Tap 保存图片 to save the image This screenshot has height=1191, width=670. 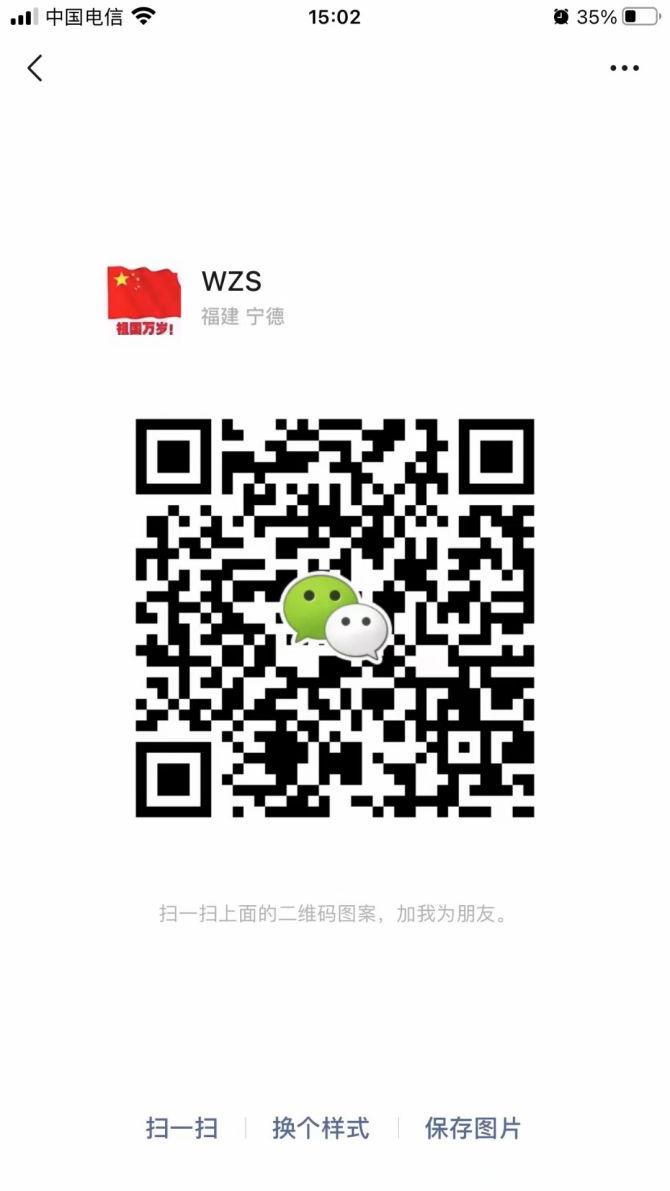click(x=472, y=1128)
